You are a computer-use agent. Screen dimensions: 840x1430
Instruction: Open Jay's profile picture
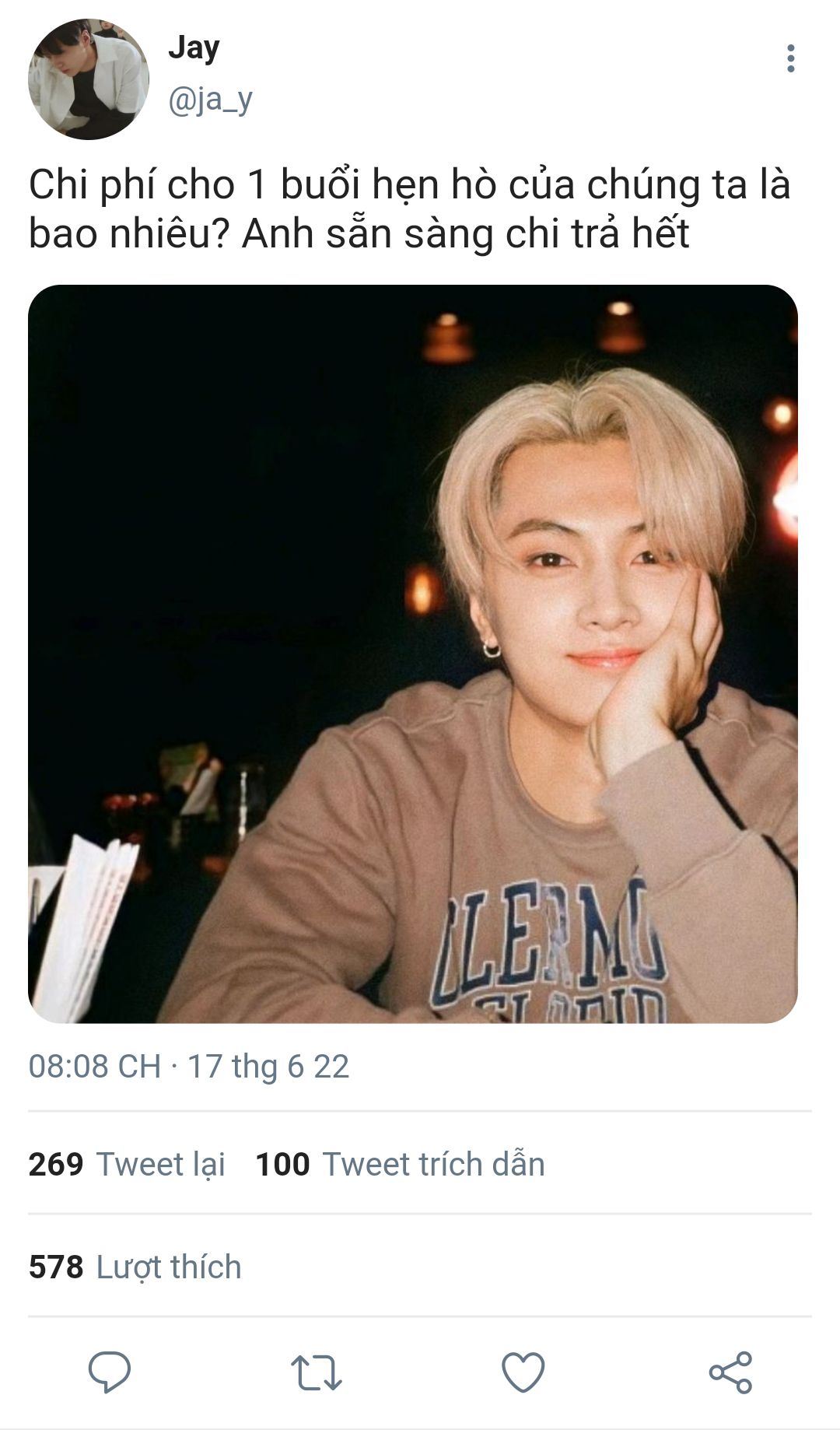tap(88, 79)
